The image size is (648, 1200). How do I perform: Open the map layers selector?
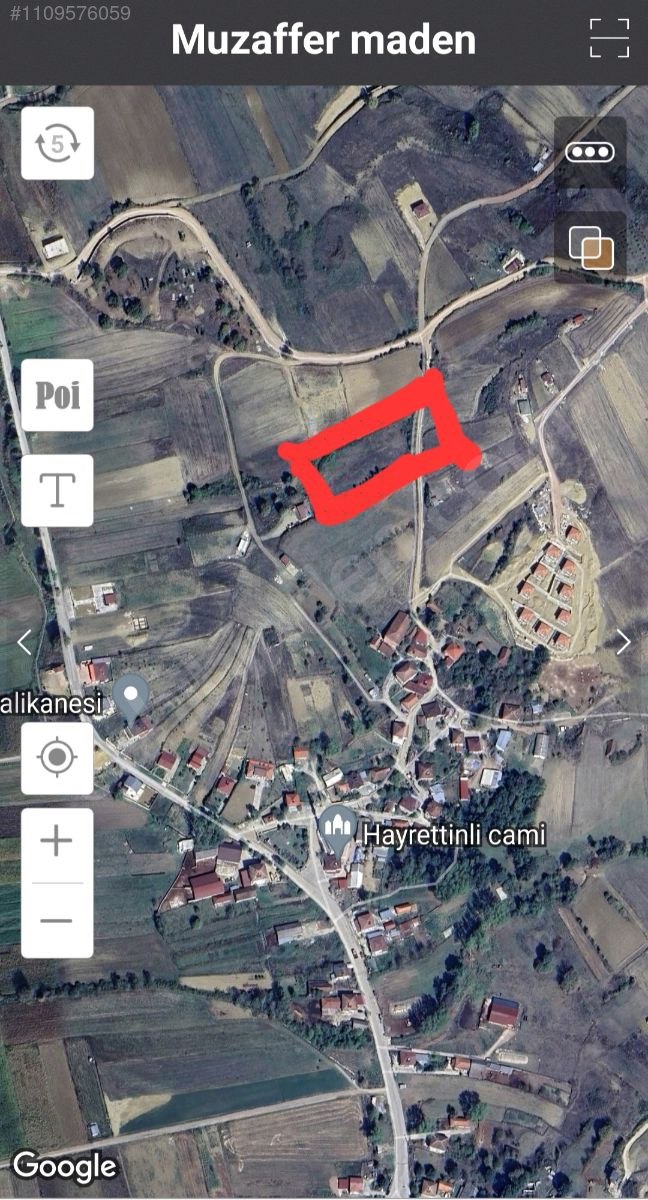(590, 246)
